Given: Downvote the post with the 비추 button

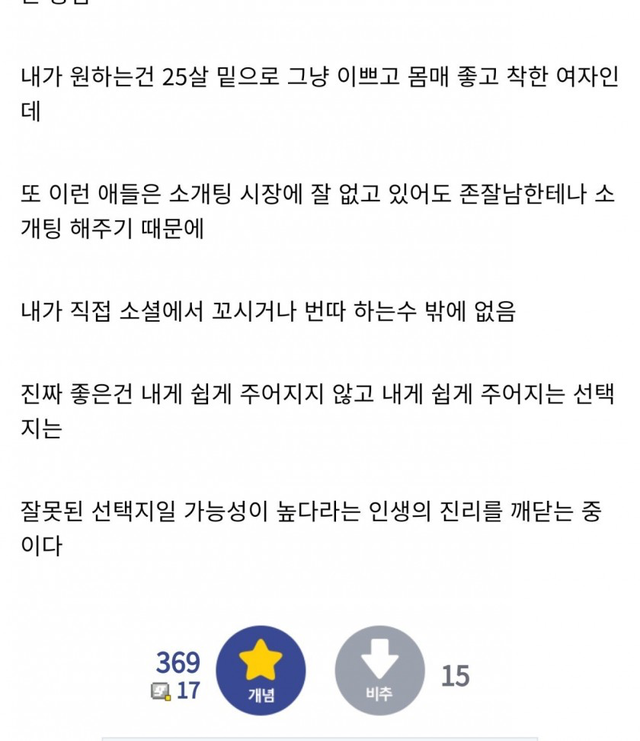Looking at the screenshot, I should point(379,669).
